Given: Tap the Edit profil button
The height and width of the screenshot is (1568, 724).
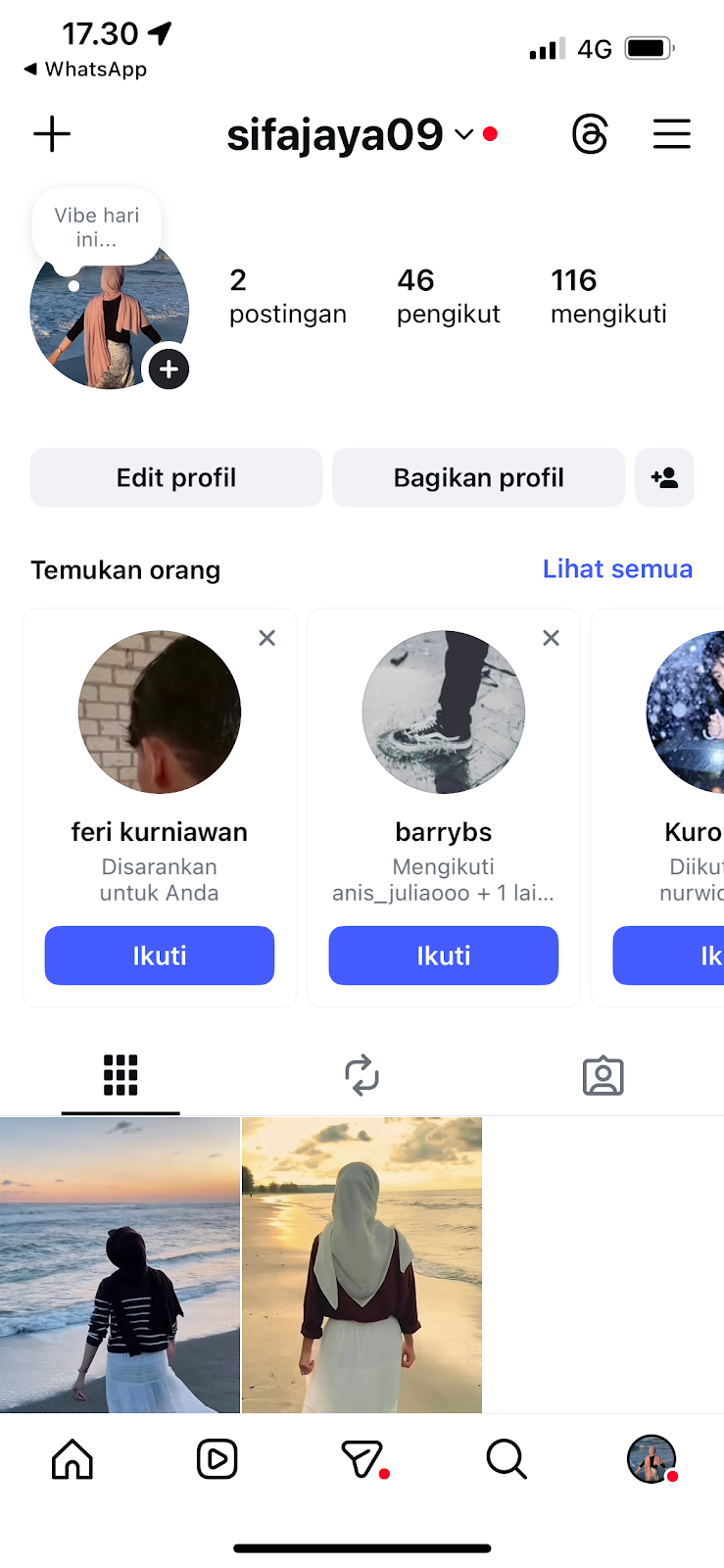Looking at the screenshot, I should (176, 477).
